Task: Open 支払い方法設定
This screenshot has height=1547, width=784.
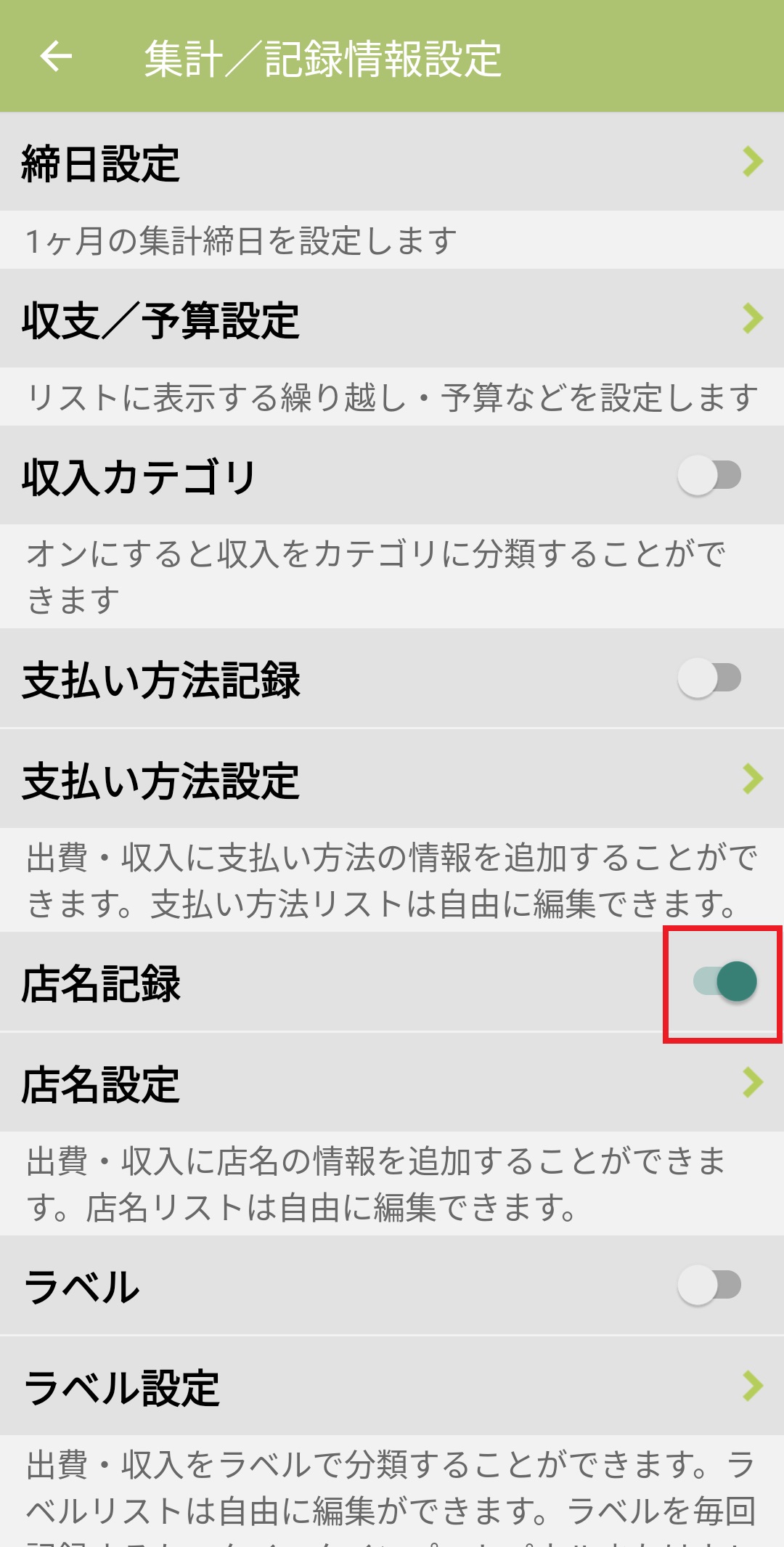Action: coord(392,779)
